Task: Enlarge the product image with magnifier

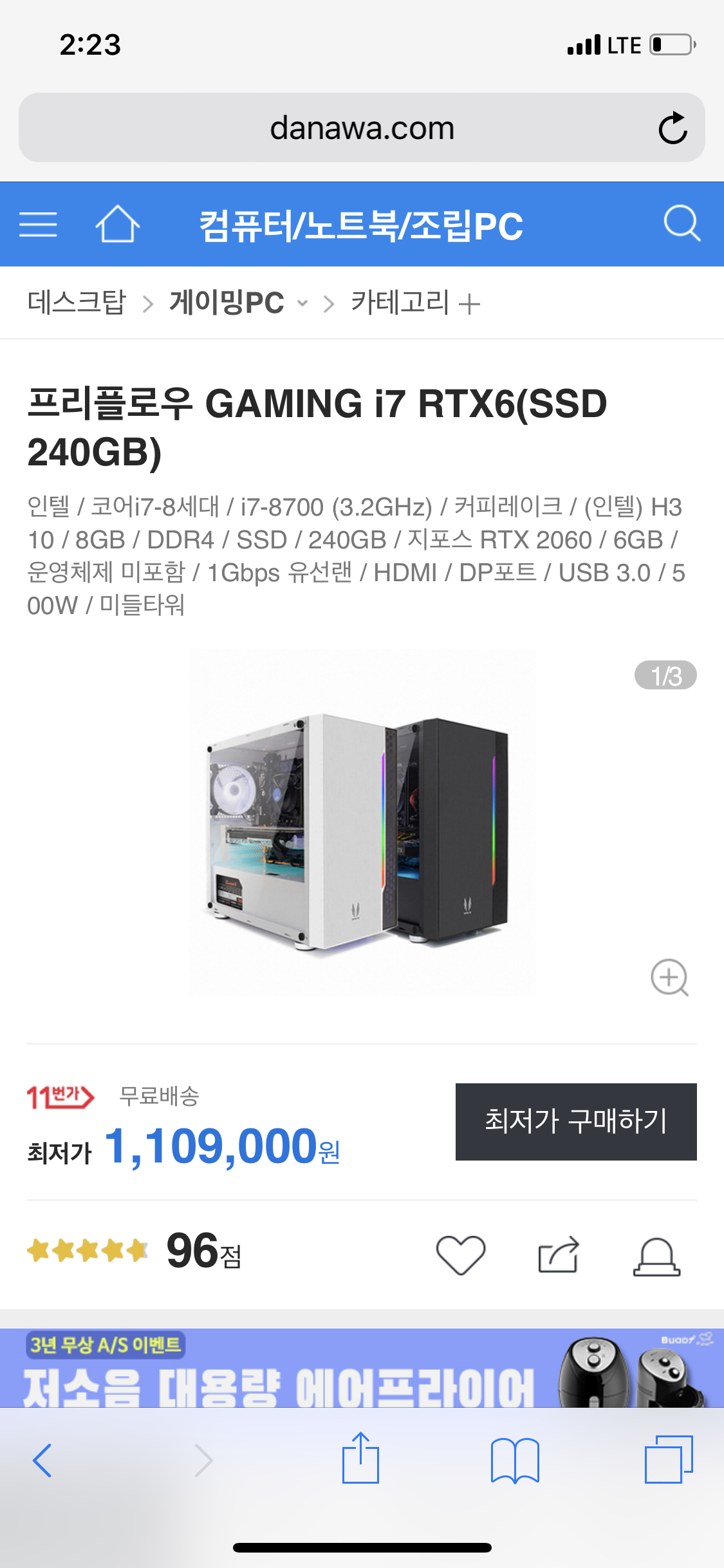Action: [x=669, y=977]
